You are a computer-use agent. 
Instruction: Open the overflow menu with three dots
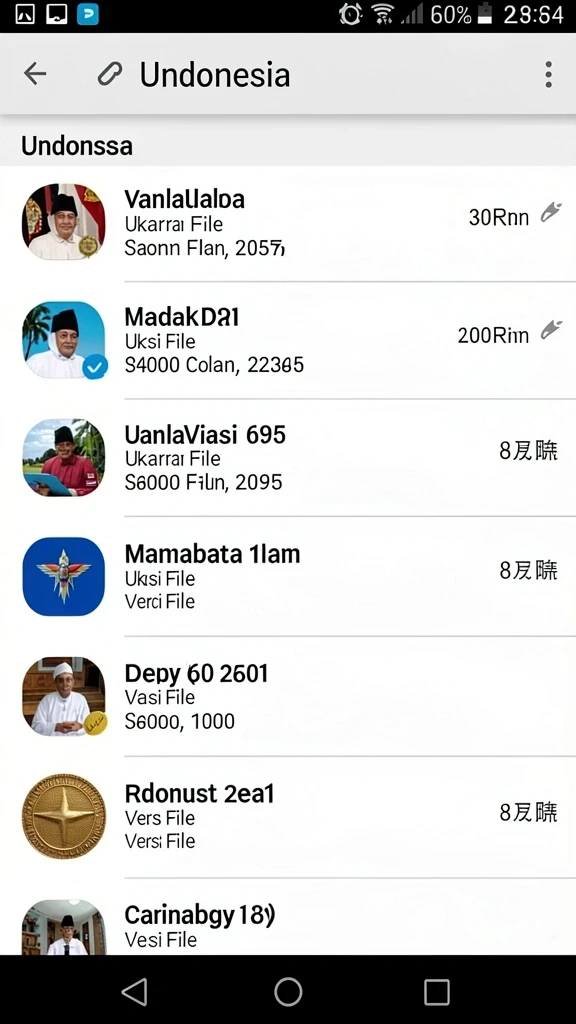(x=549, y=74)
